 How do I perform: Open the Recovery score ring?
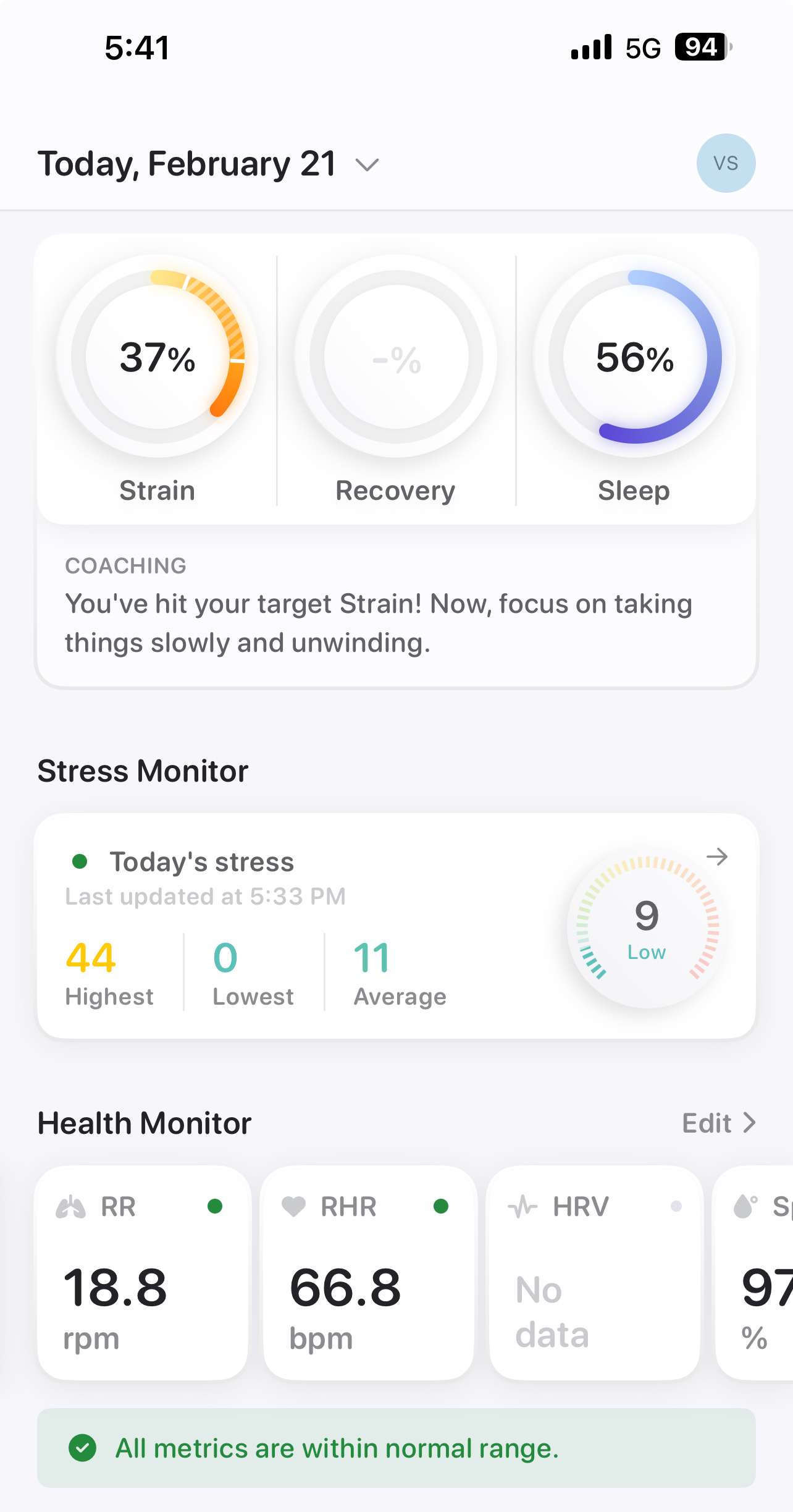(x=396, y=357)
